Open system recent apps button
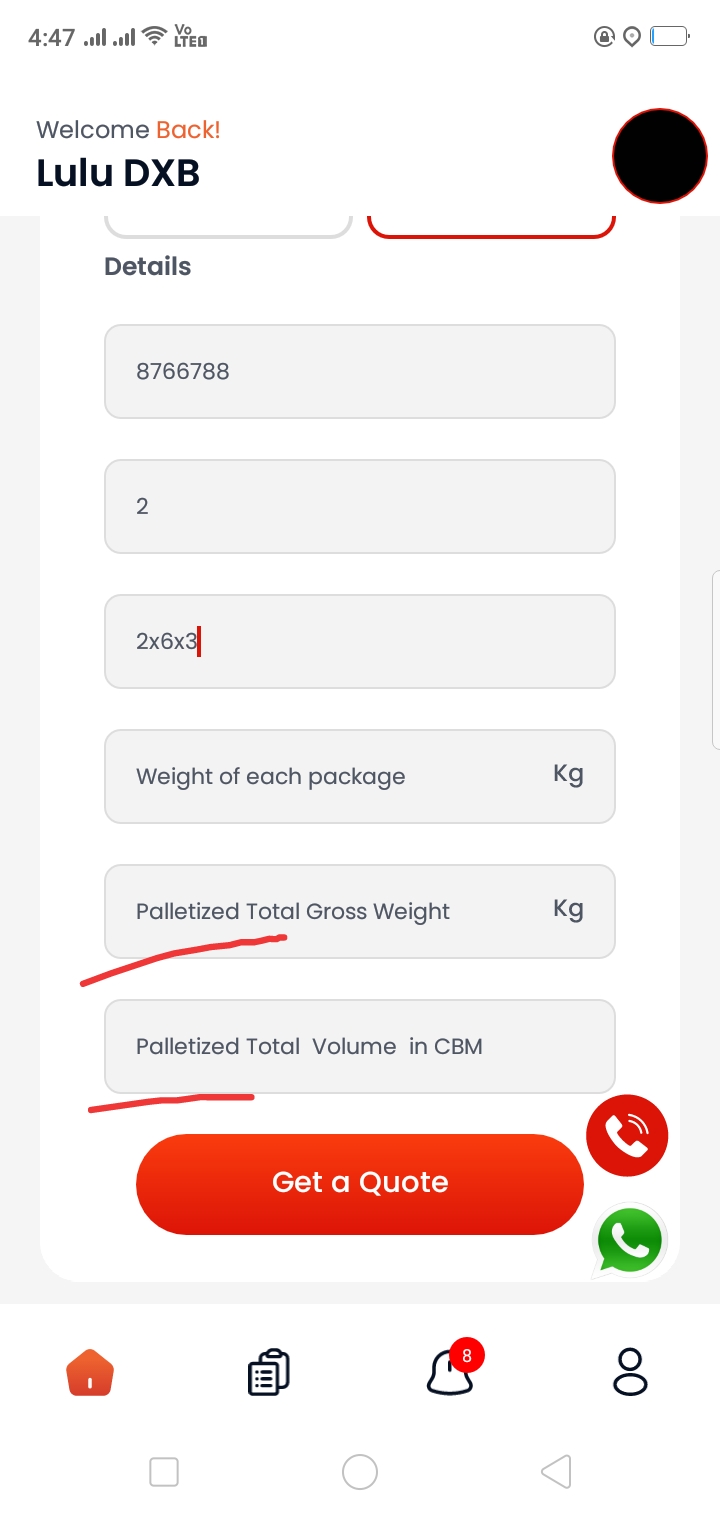Viewport: 720px width, 1520px height. [x=164, y=1472]
